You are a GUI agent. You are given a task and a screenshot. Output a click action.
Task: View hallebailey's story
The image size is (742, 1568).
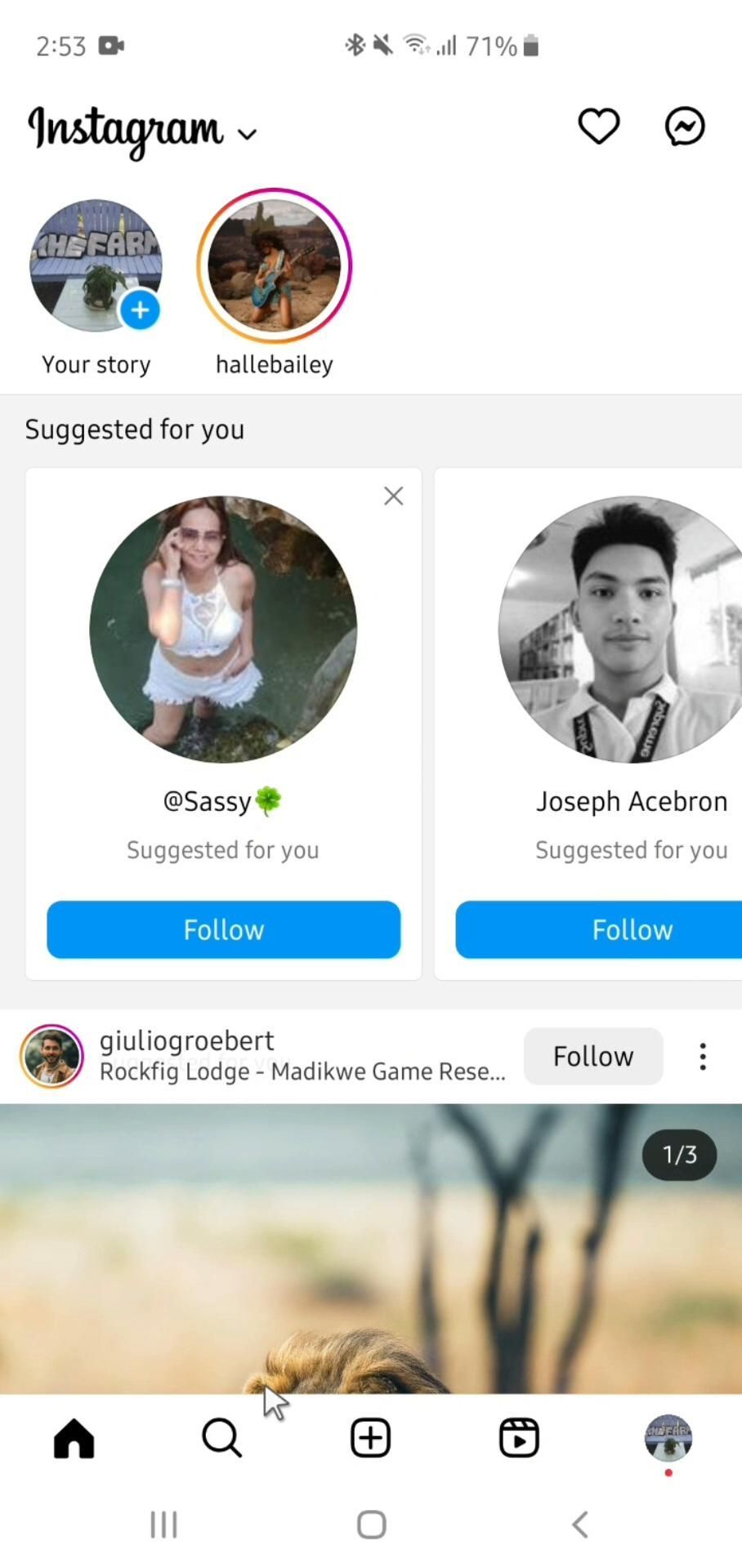click(x=275, y=266)
